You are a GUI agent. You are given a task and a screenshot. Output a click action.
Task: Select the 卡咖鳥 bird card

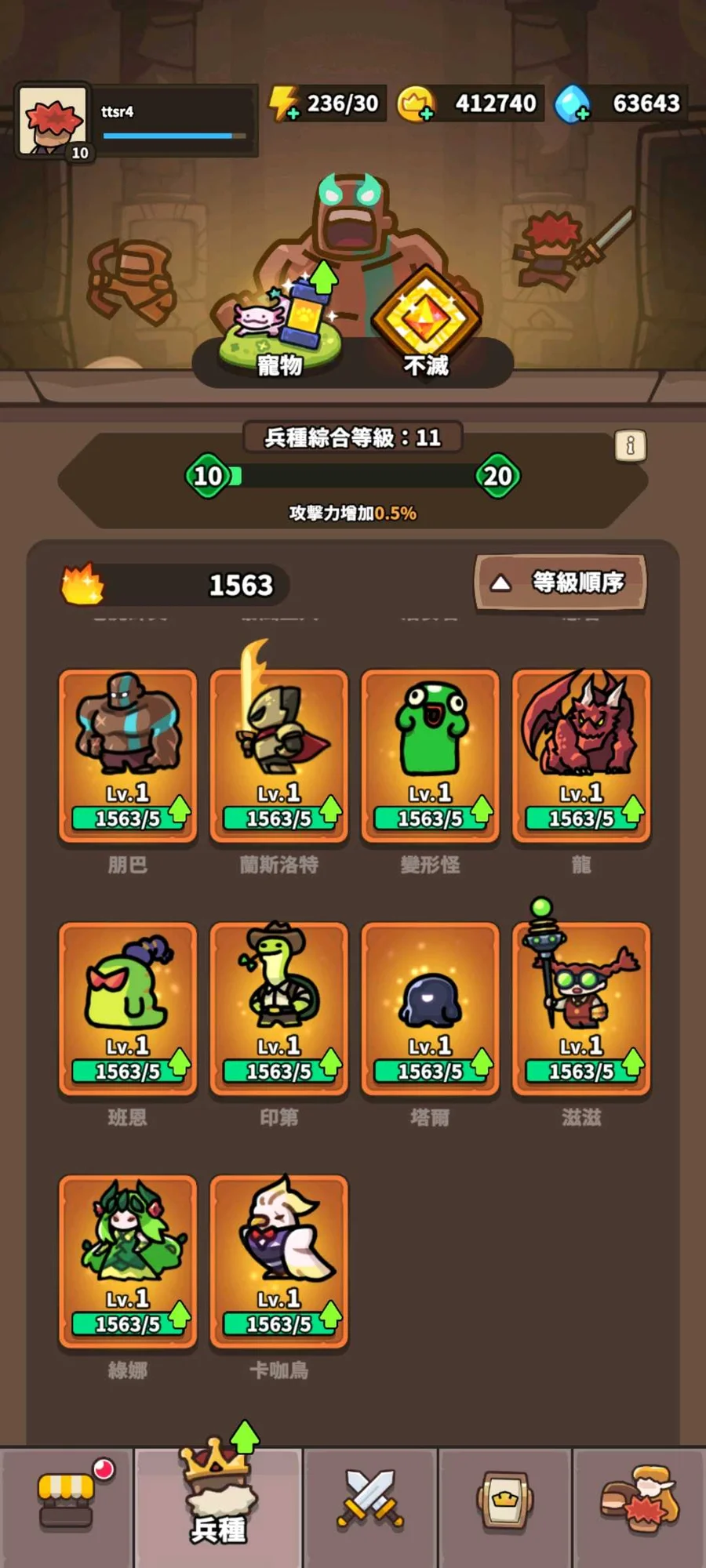pyautogui.click(x=278, y=1261)
